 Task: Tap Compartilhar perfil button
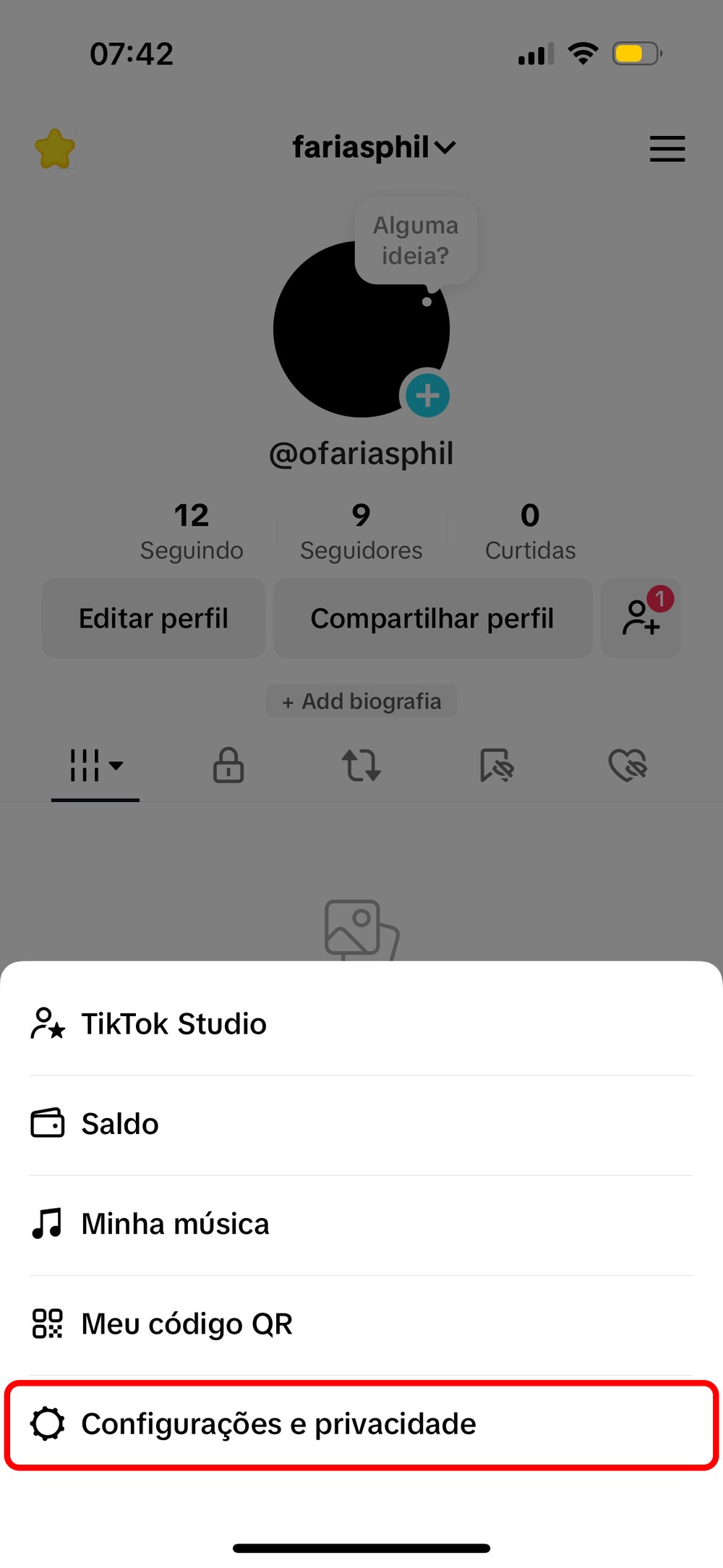click(432, 618)
